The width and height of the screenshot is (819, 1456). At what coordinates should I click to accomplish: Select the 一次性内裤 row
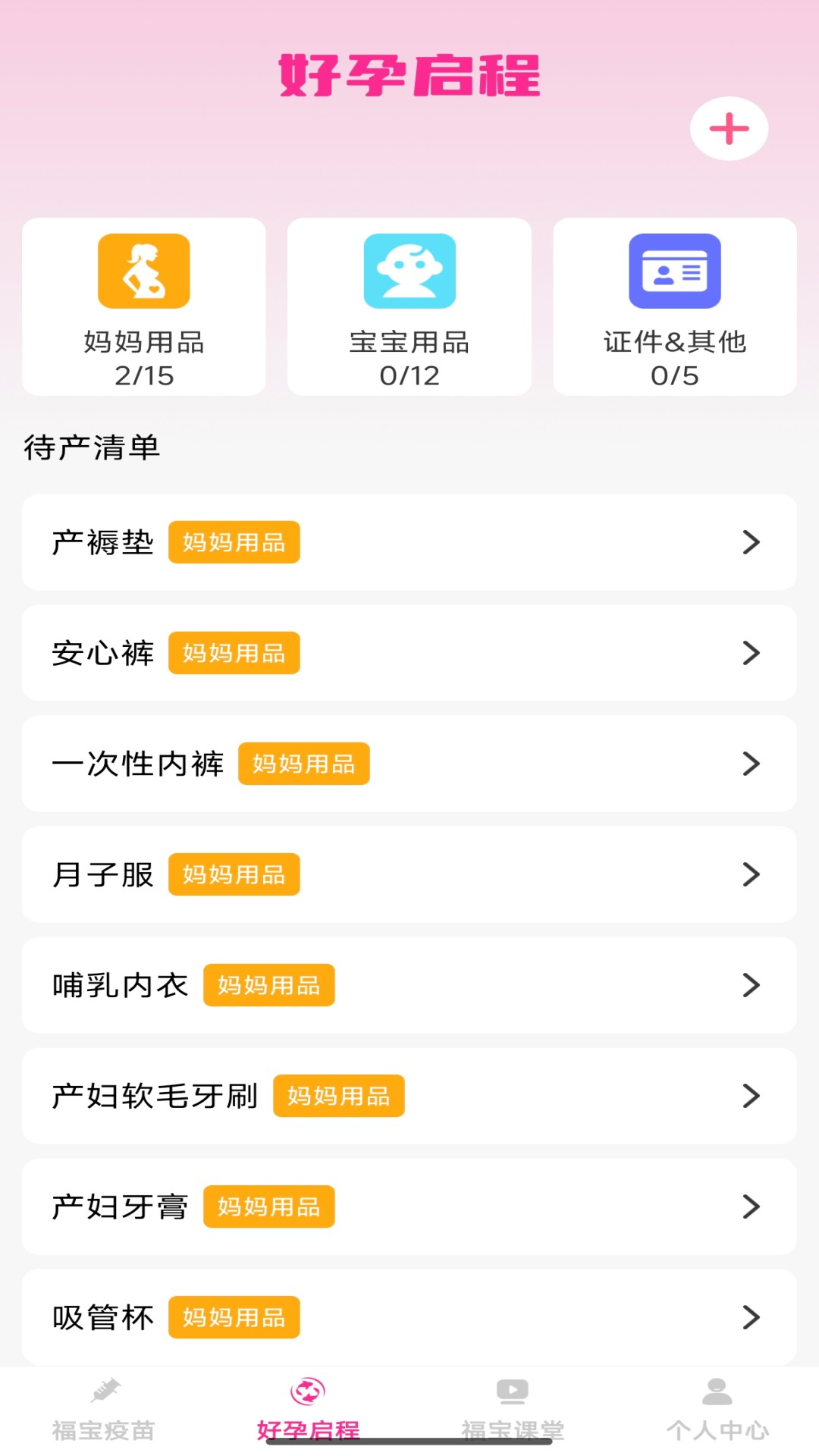(x=409, y=764)
